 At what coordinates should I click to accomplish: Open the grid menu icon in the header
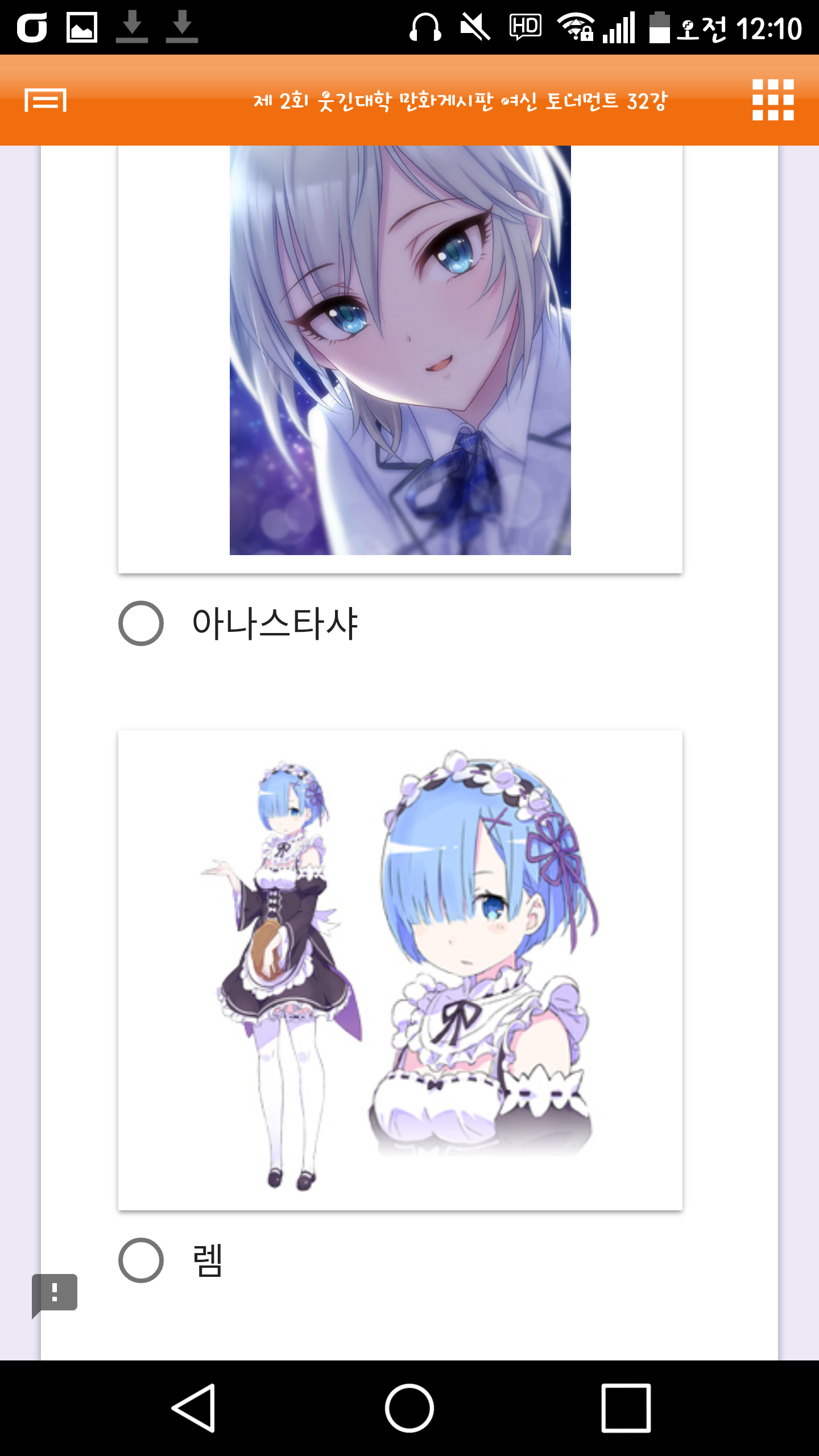pos(772,100)
